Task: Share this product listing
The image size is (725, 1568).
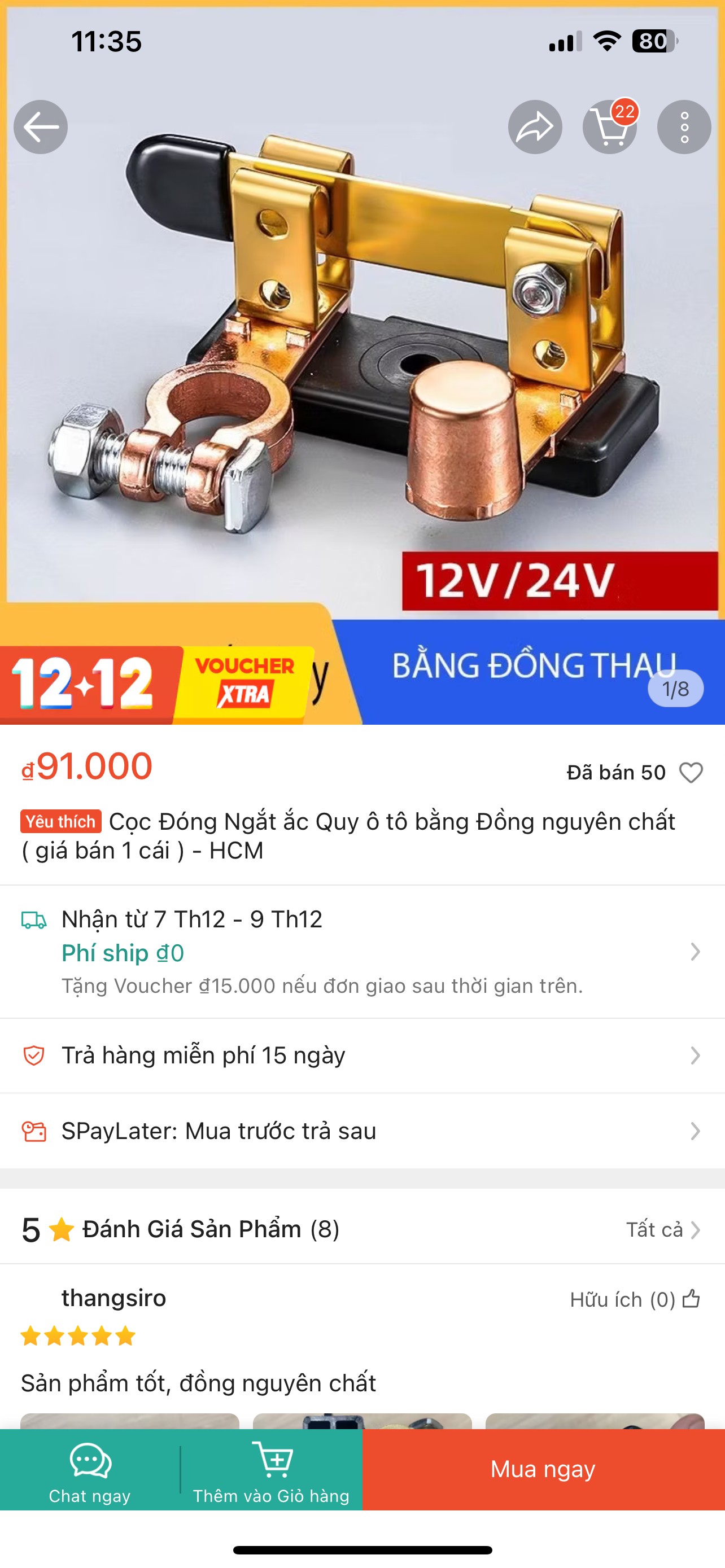Action: tap(535, 126)
